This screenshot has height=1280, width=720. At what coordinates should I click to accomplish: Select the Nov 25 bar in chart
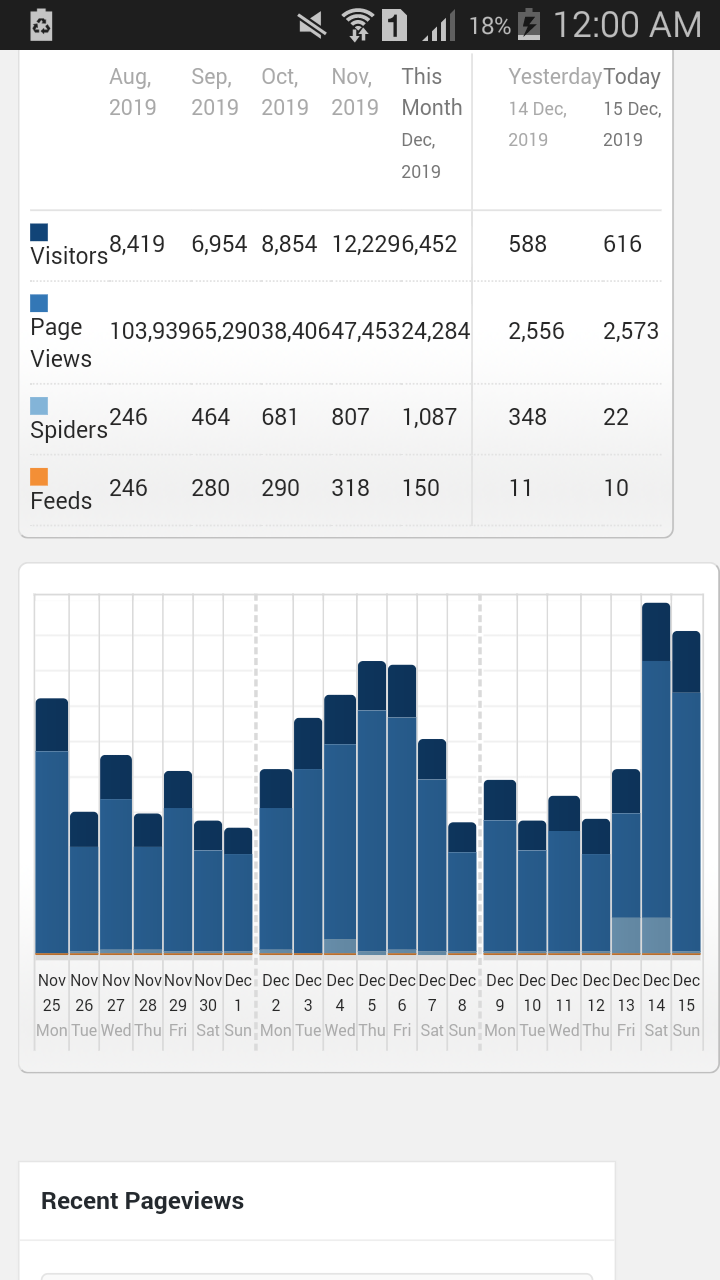tap(52, 827)
